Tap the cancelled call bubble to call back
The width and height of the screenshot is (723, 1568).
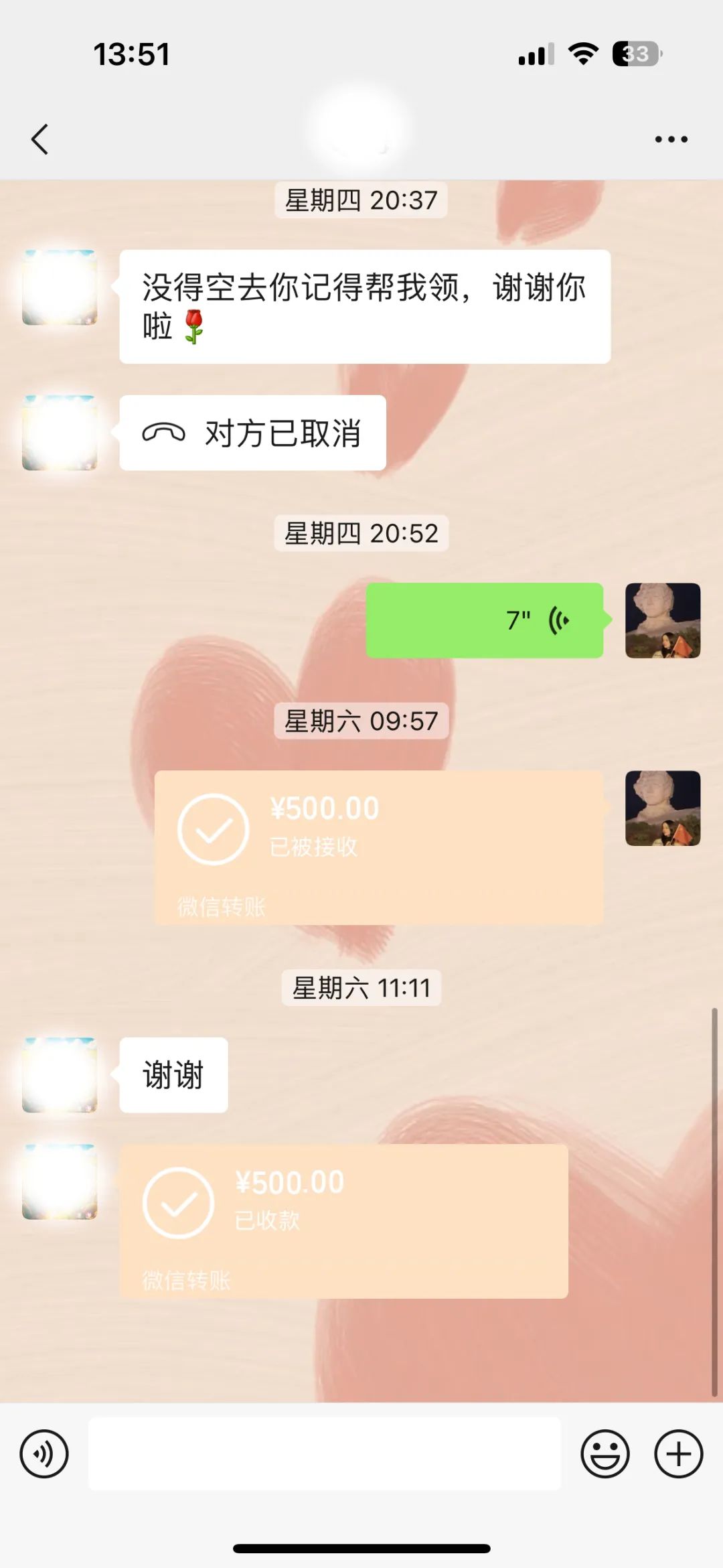pos(252,433)
